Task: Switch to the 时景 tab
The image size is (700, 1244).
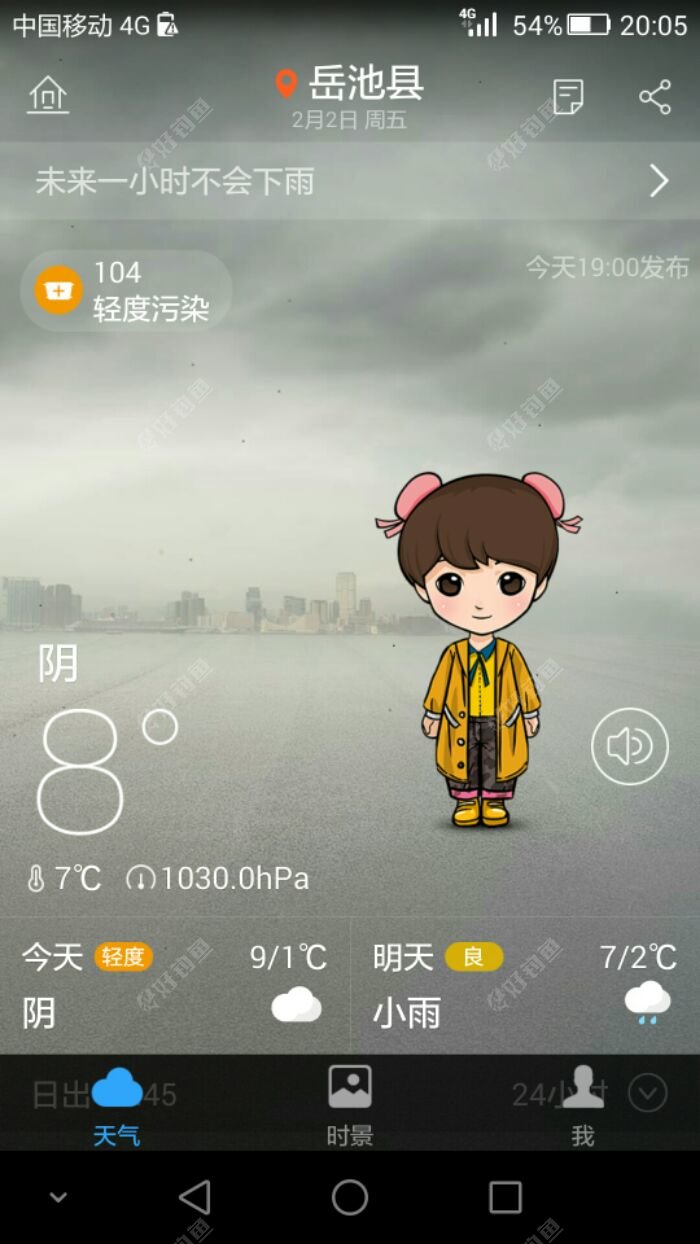Action: 350,1105
